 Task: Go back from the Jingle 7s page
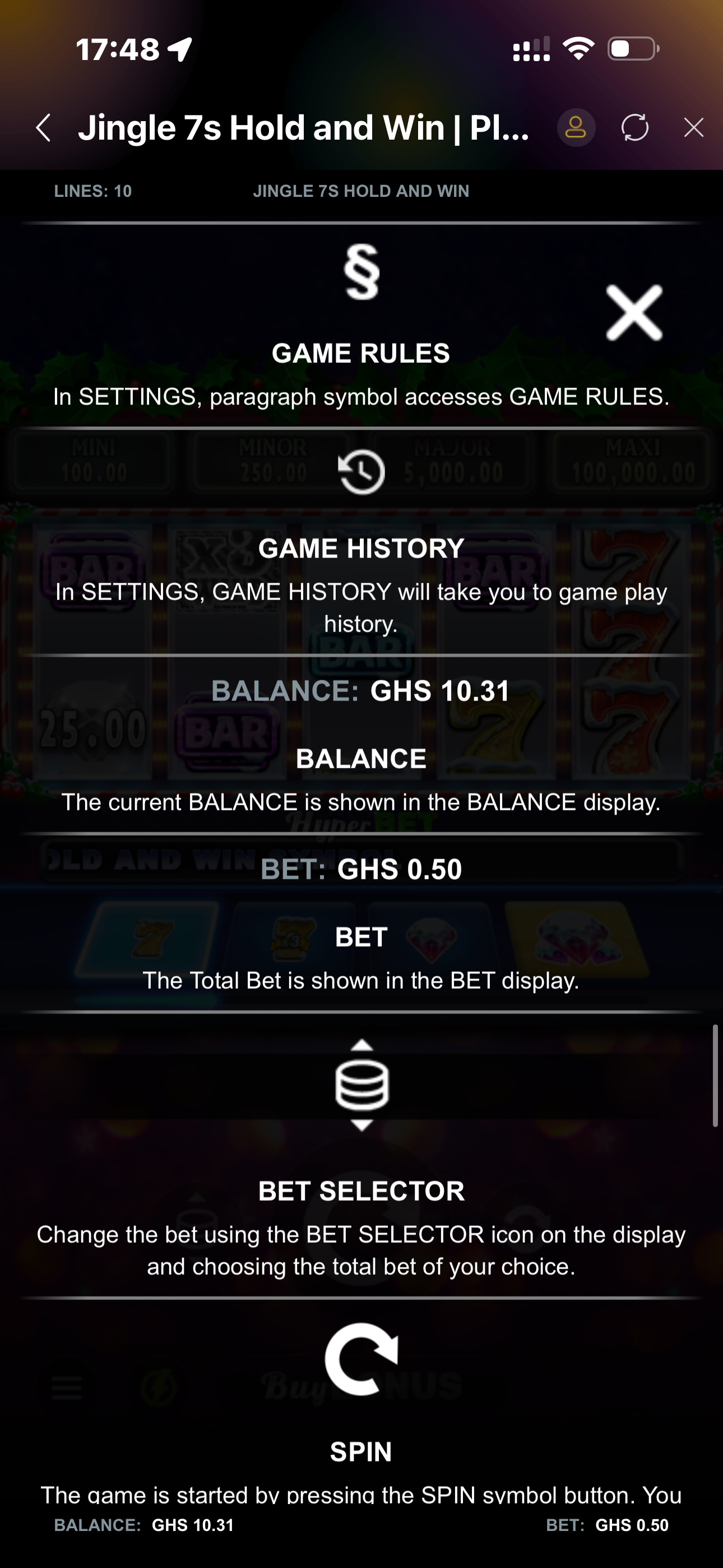tap(43, 128)
